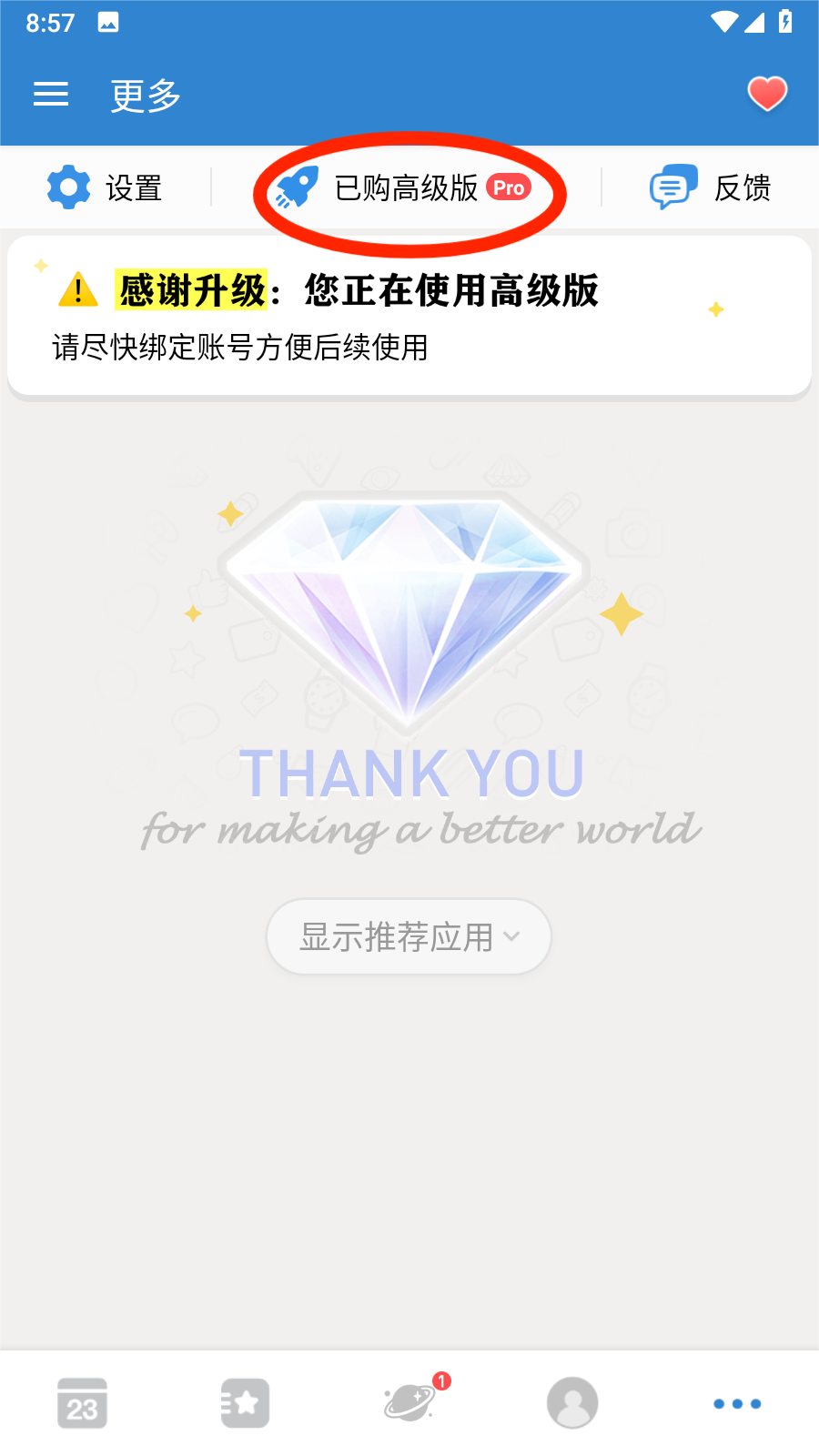Screen dimensions: 819x1456
Task: Open 反馈 feedback
Action: [x=711, y=188]
